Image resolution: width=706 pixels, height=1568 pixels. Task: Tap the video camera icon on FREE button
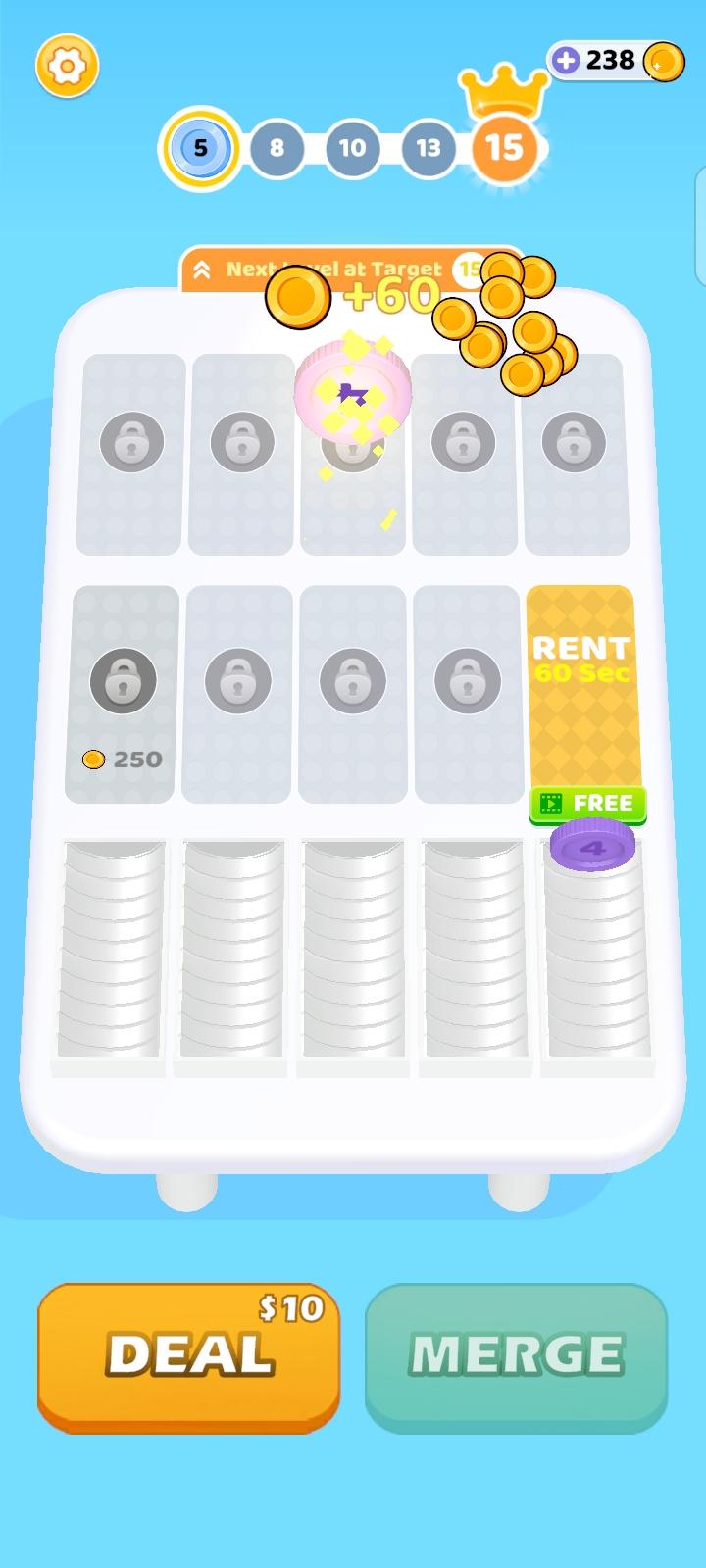tap(552, 804)
